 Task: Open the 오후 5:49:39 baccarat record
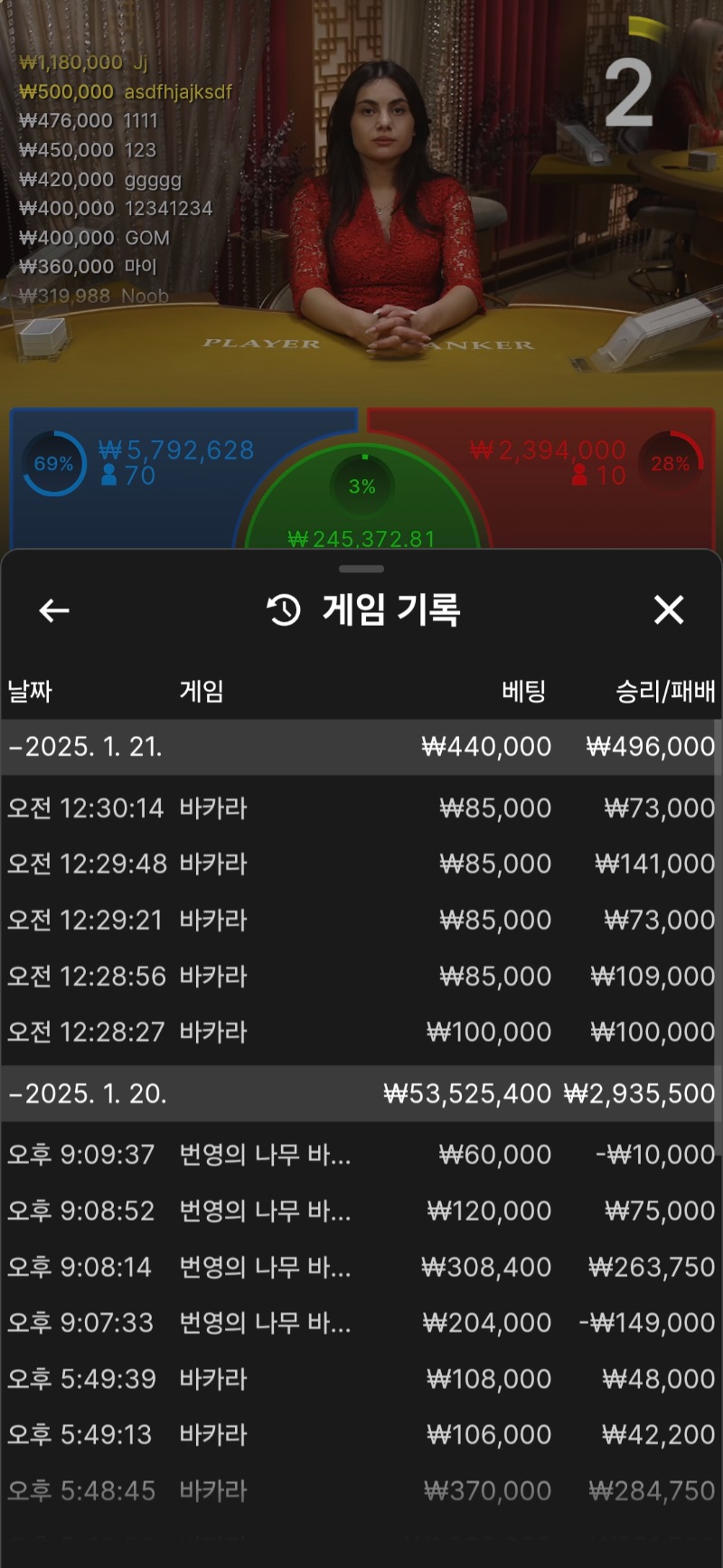pos(361,1379)
